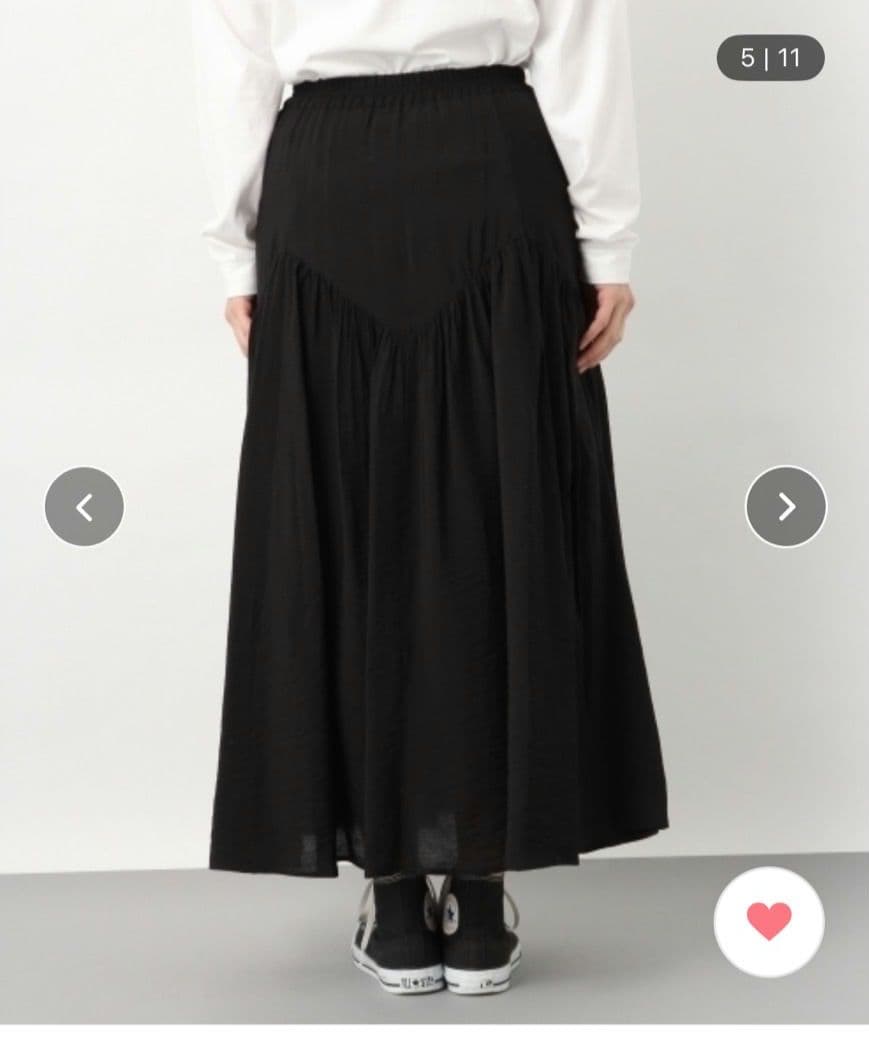Go to the next product image

coord(786,506)
